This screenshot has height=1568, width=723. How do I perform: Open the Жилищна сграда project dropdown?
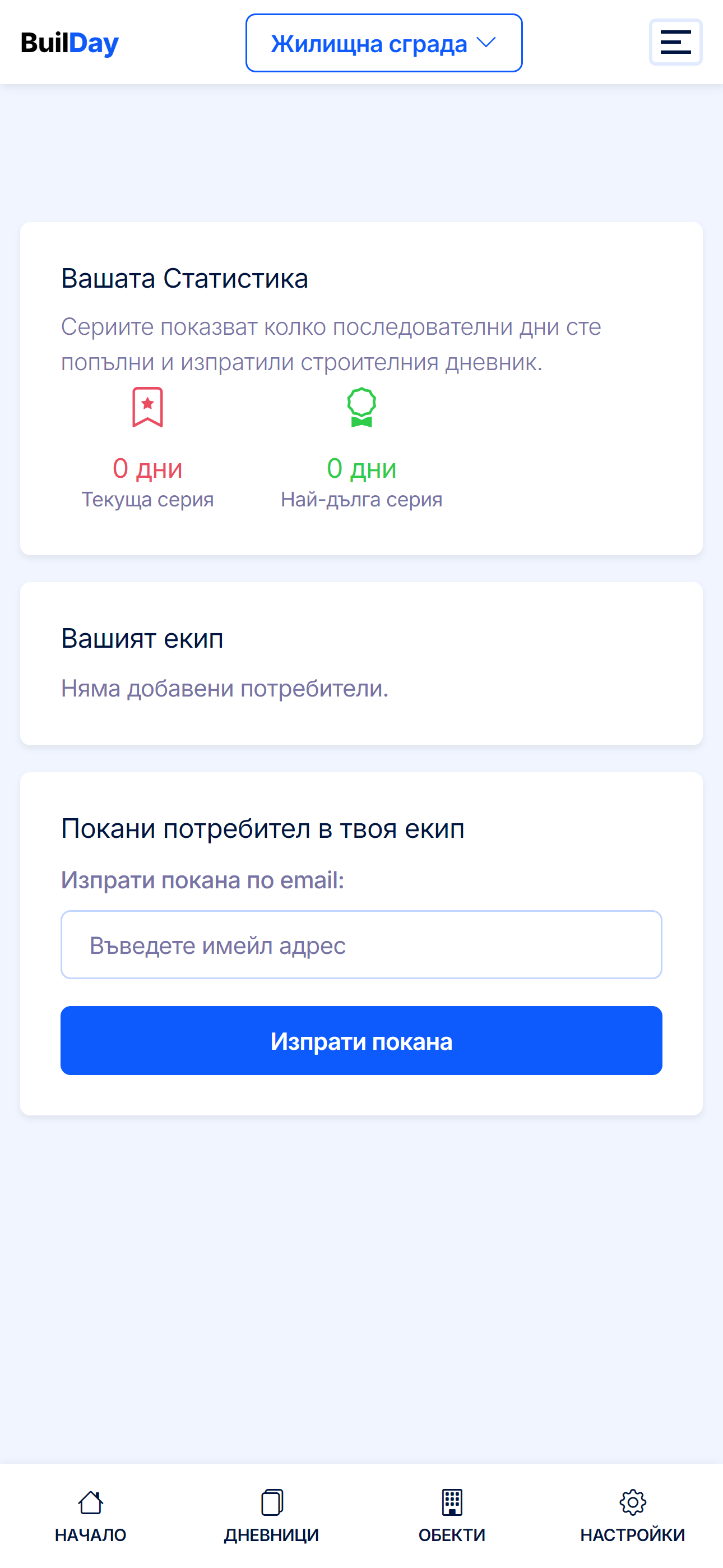coord(383,43)
